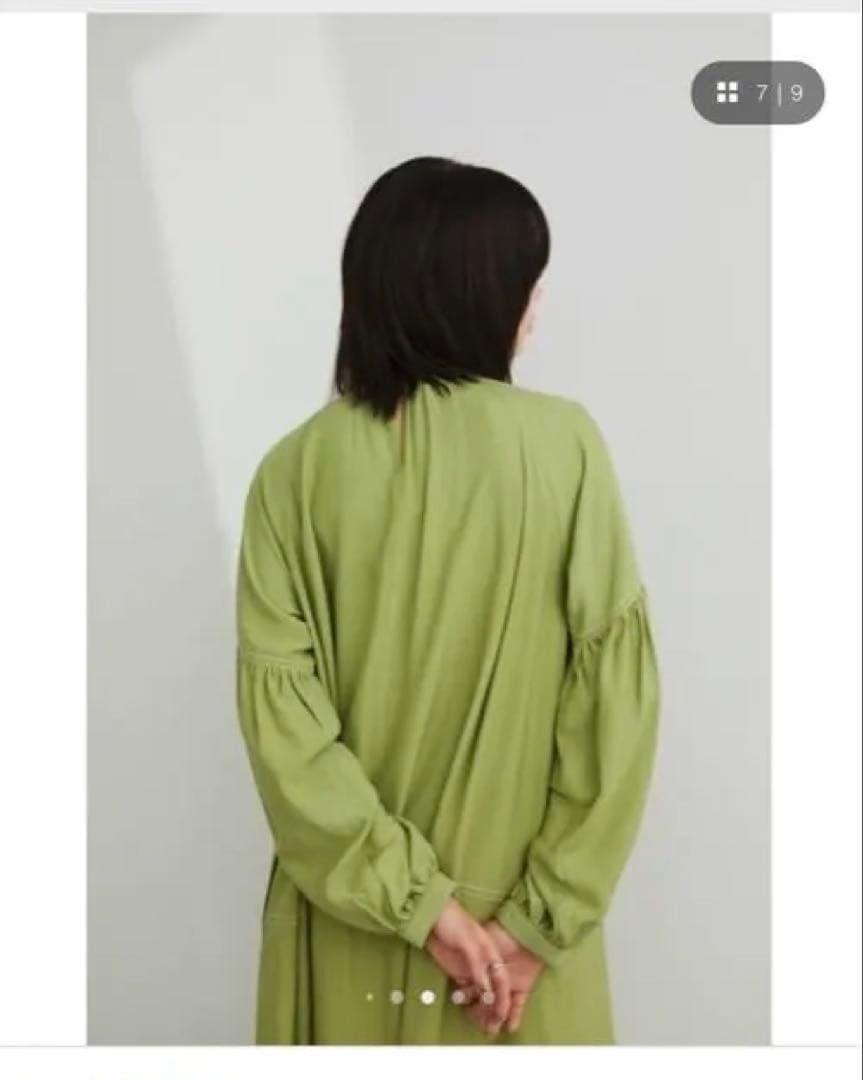Viewport: 863px width, 1080px height.
Task: Open the green dress photo
Action: click(x=428, y=529)
